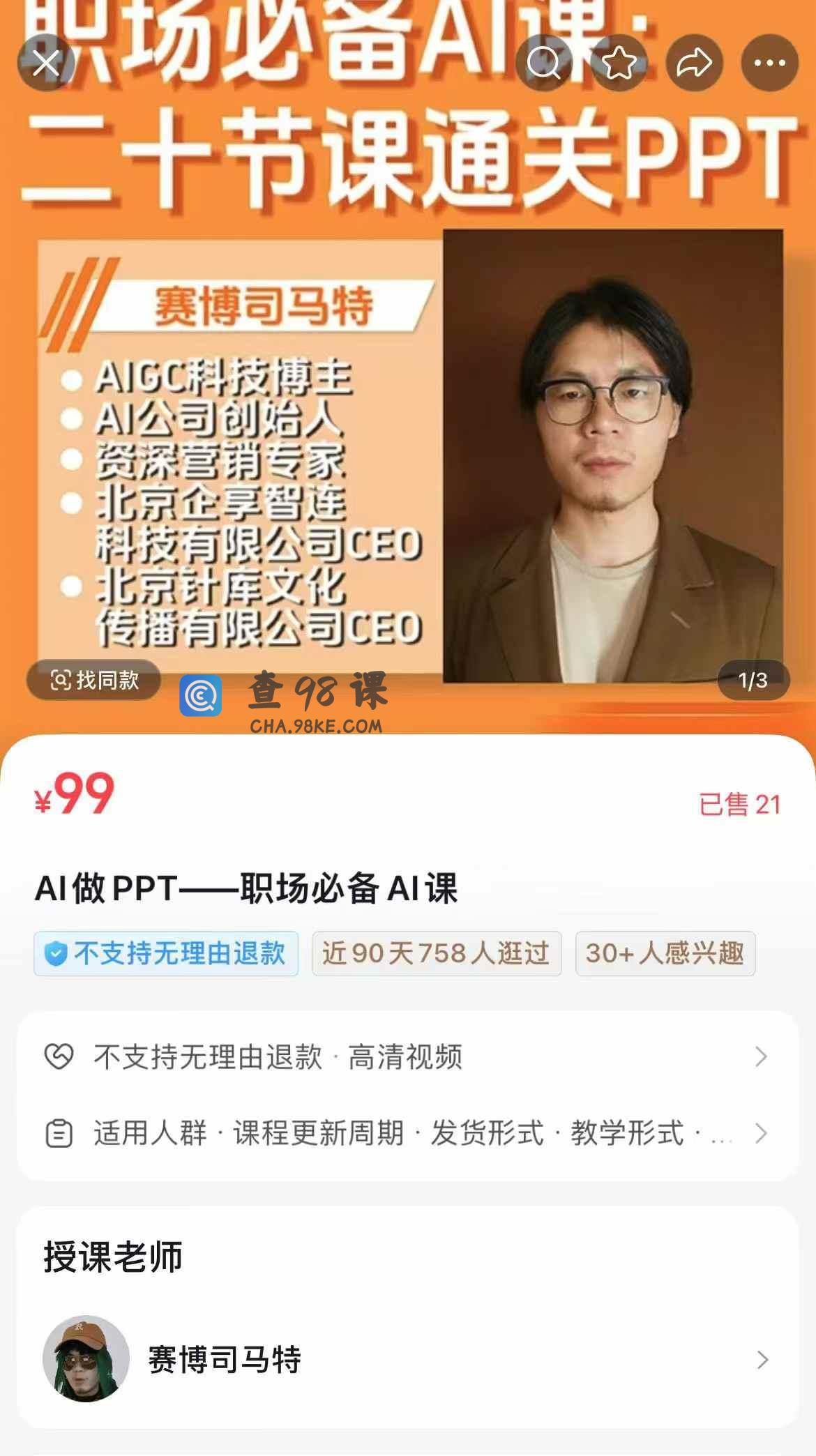Share this course
The height and width of the screenshot is (1456, 816).
(x=694, y=63)
